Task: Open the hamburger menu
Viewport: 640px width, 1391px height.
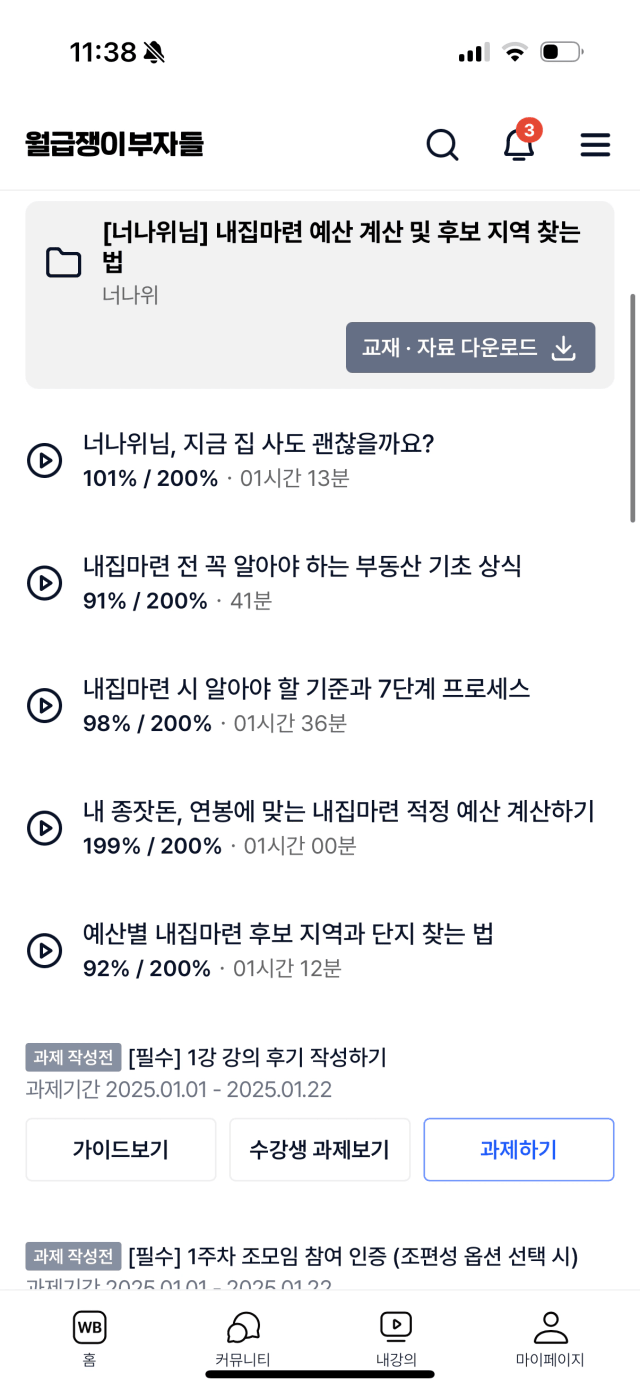Action: tap(595, 146)
